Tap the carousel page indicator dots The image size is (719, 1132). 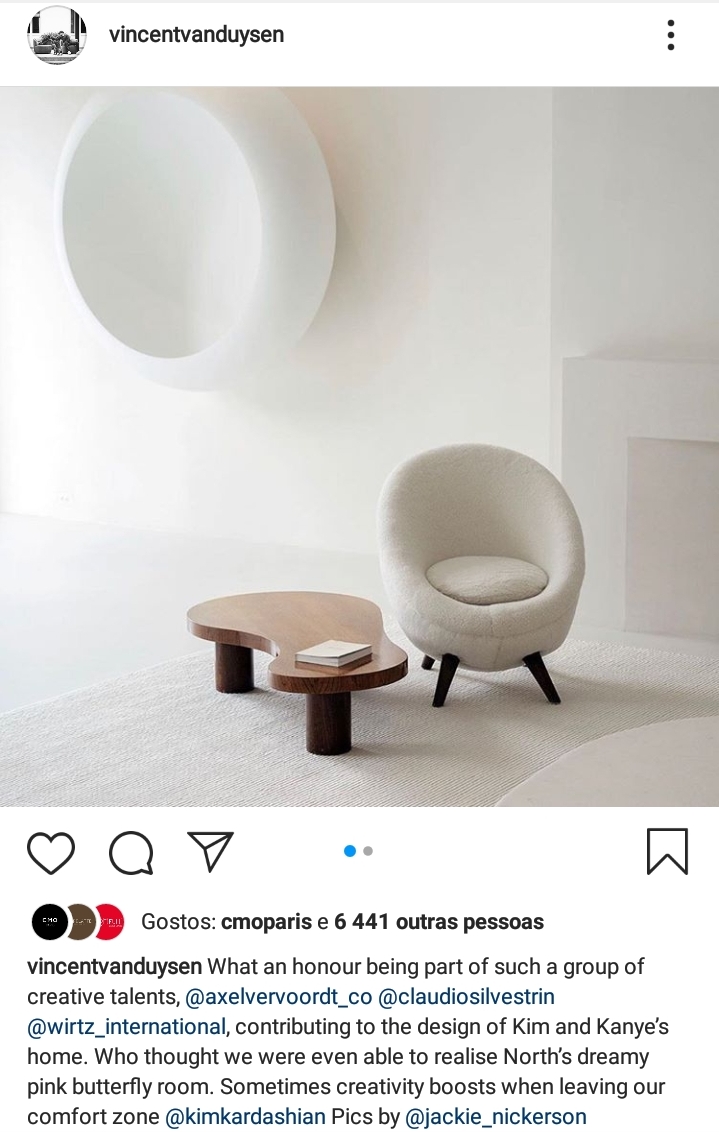[x=358, y=851]
